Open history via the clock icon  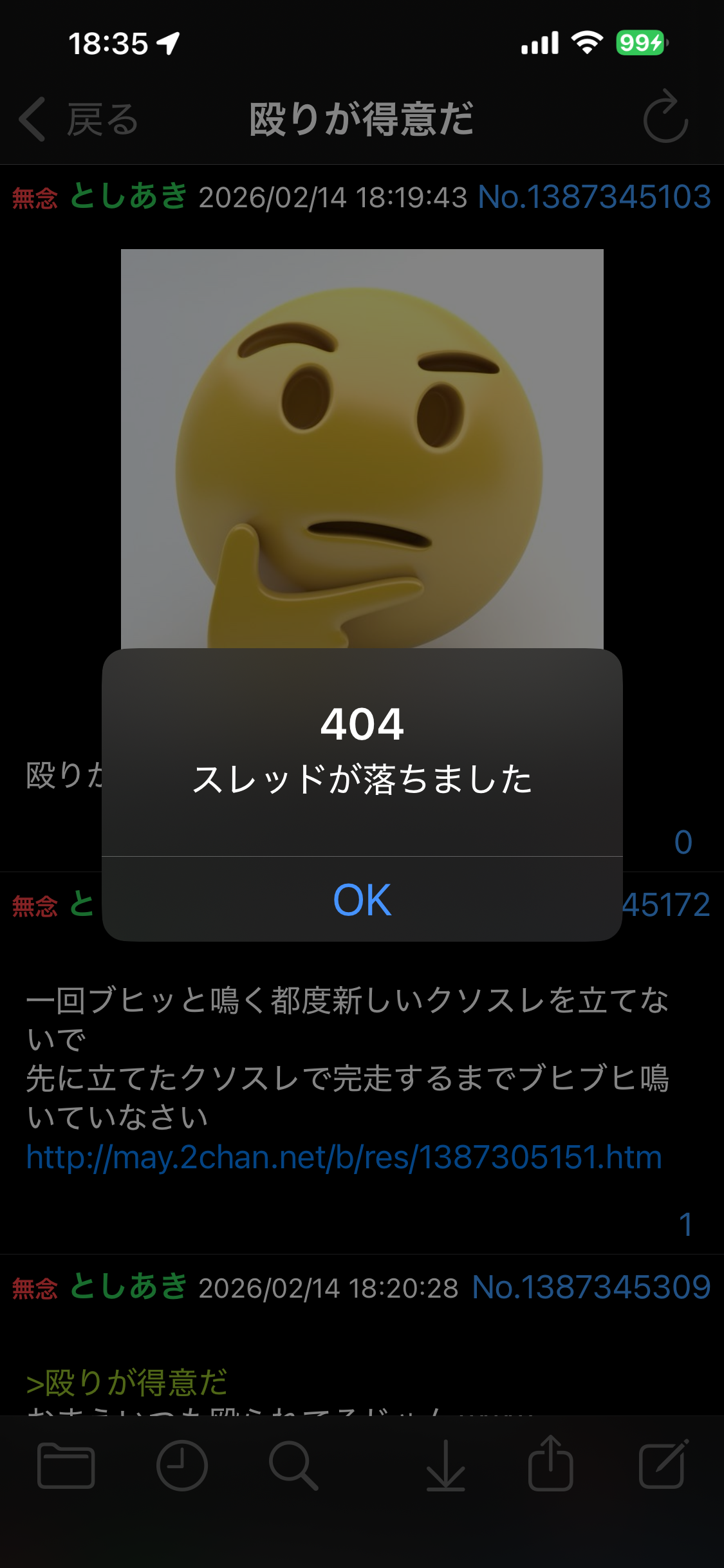point(182,1466)
